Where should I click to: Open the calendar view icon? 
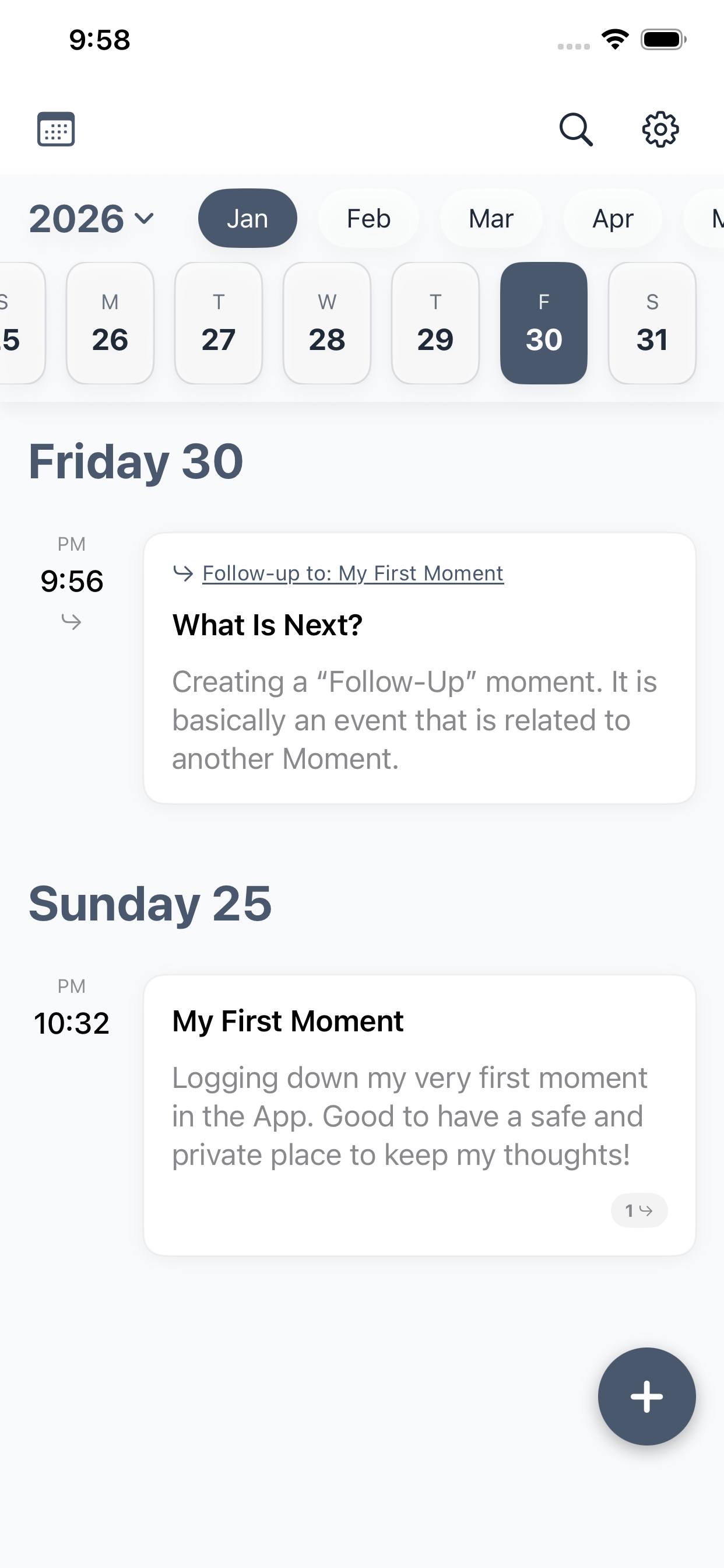point(57,129)
